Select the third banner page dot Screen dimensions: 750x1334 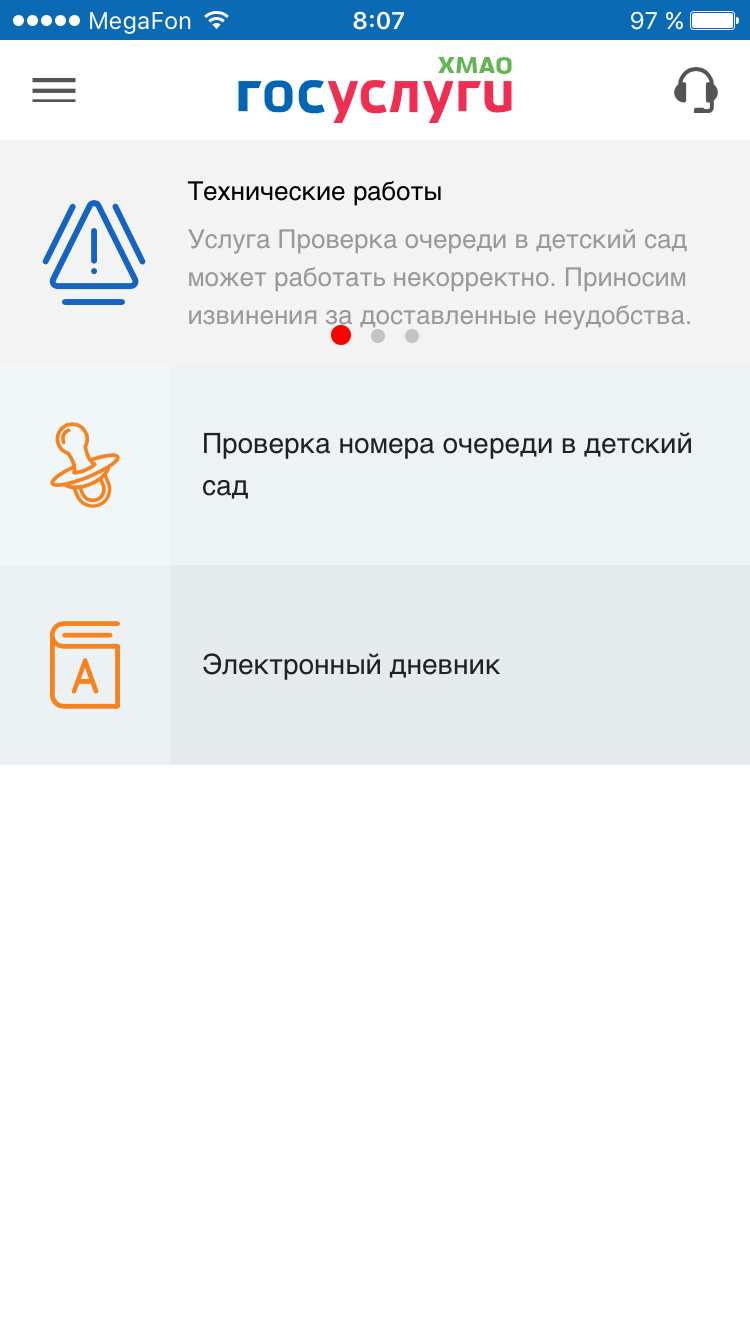click(412, 336)
